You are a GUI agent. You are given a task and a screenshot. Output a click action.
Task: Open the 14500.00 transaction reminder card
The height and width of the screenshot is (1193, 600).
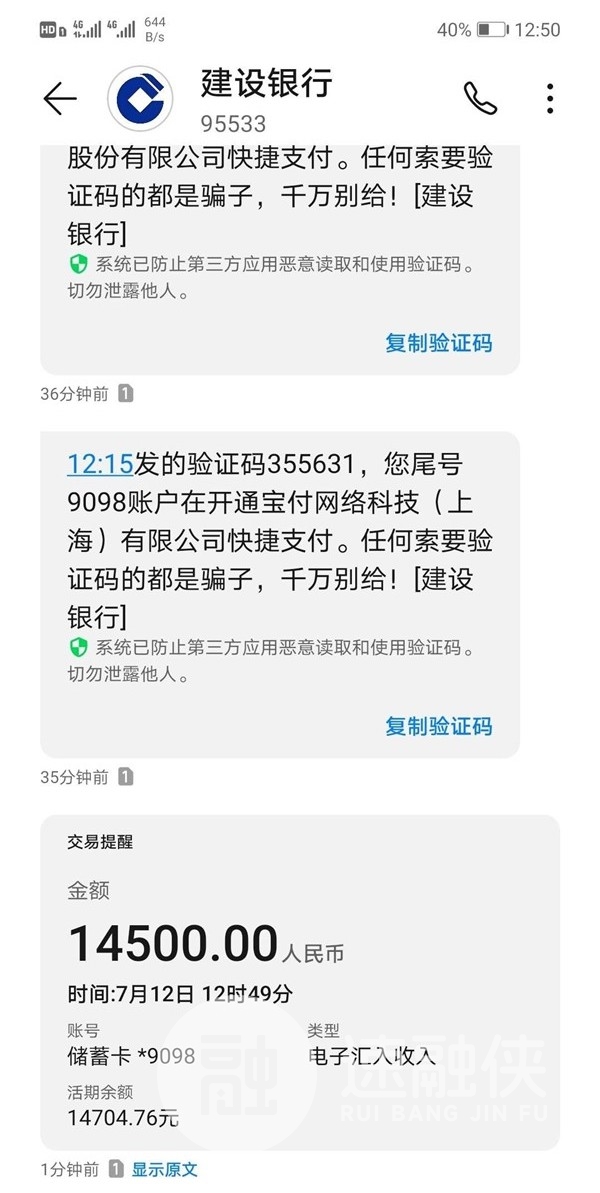300,980
